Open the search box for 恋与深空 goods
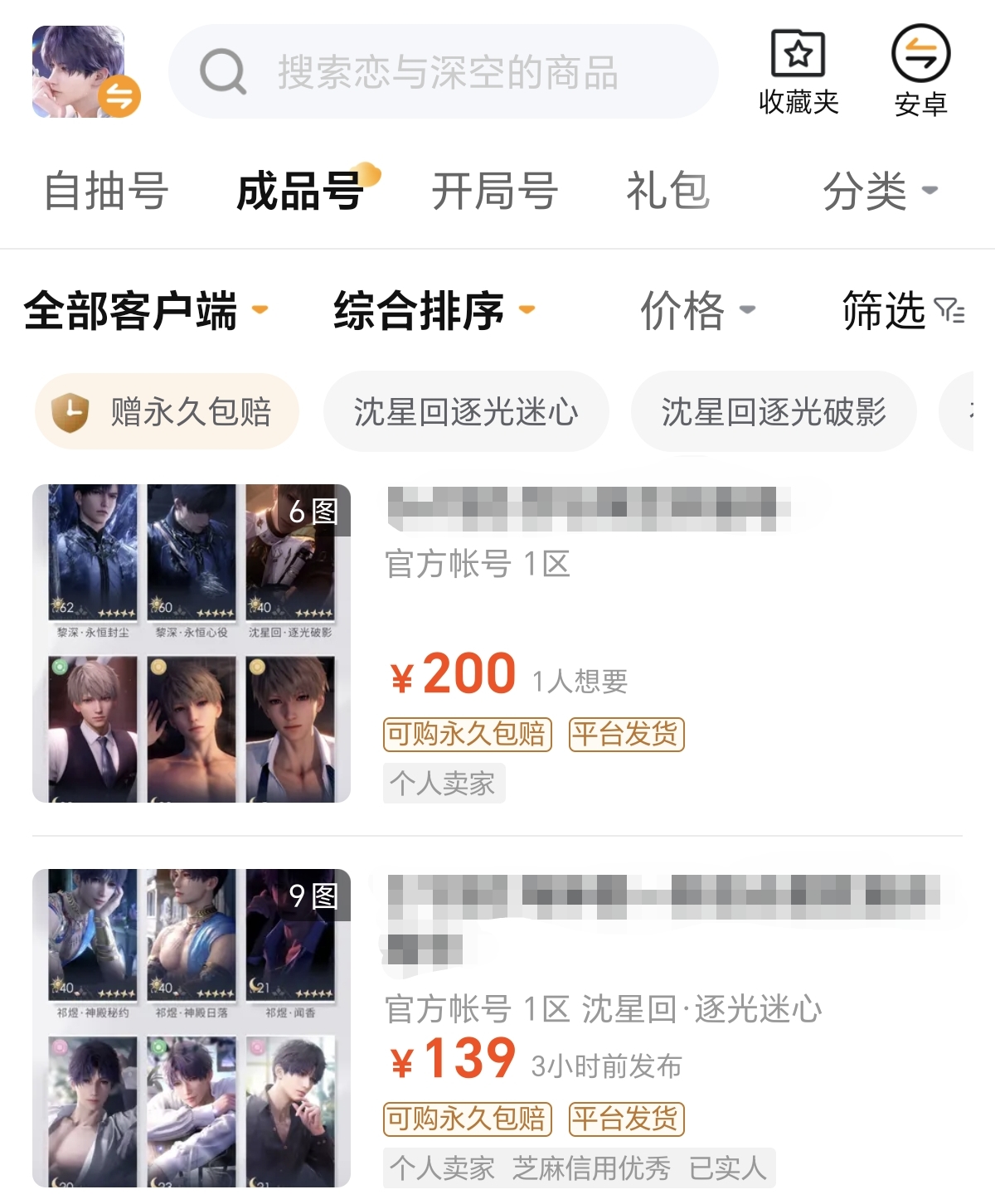This screenshot has height=1204, width=995. pos(444,72)
